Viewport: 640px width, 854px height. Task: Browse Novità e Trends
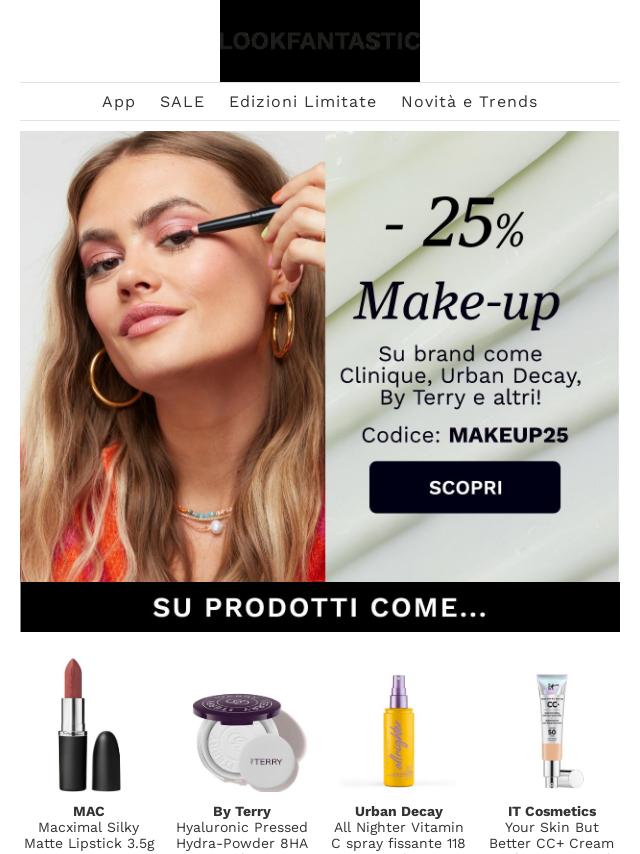coord(469,102)
